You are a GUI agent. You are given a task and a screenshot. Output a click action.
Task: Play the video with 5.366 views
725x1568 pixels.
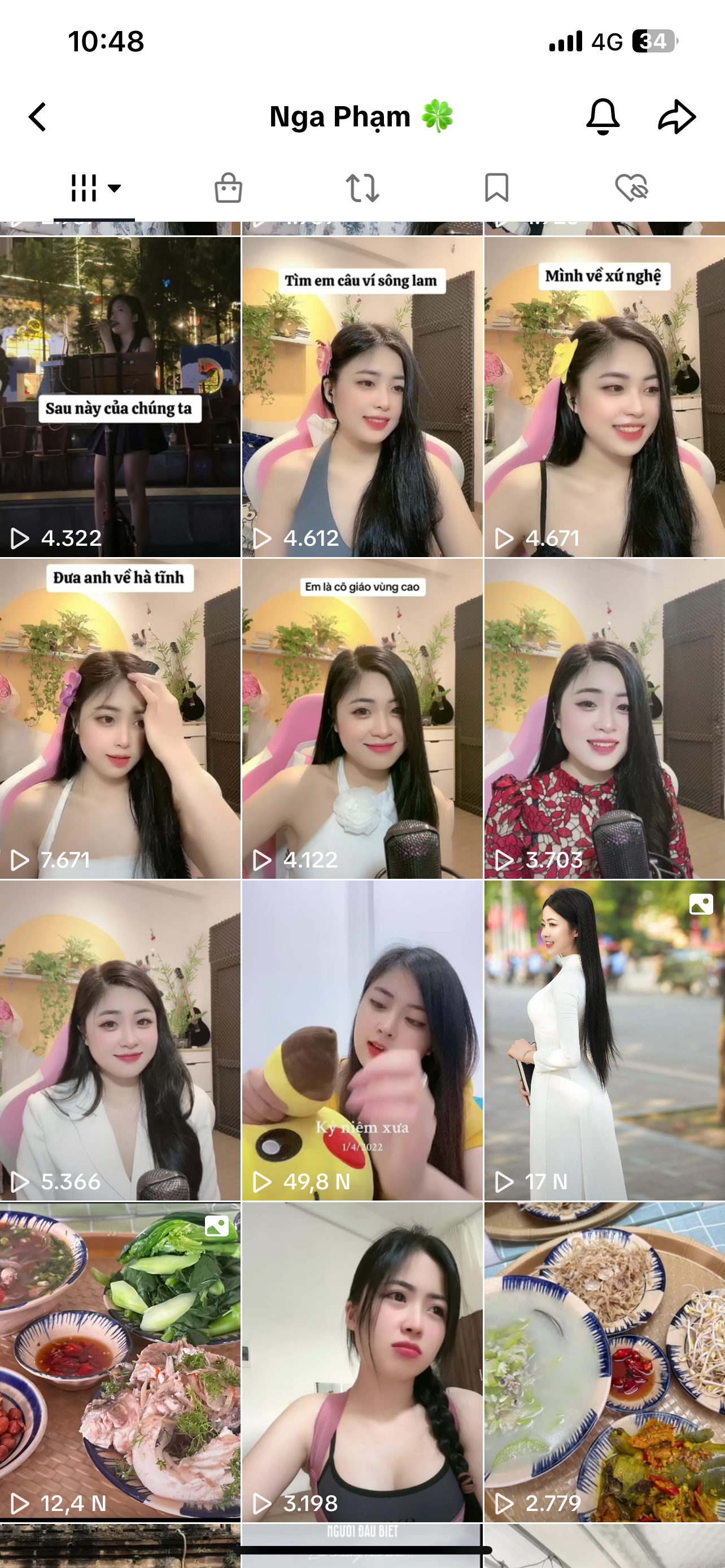click(x=120, y=1040)
